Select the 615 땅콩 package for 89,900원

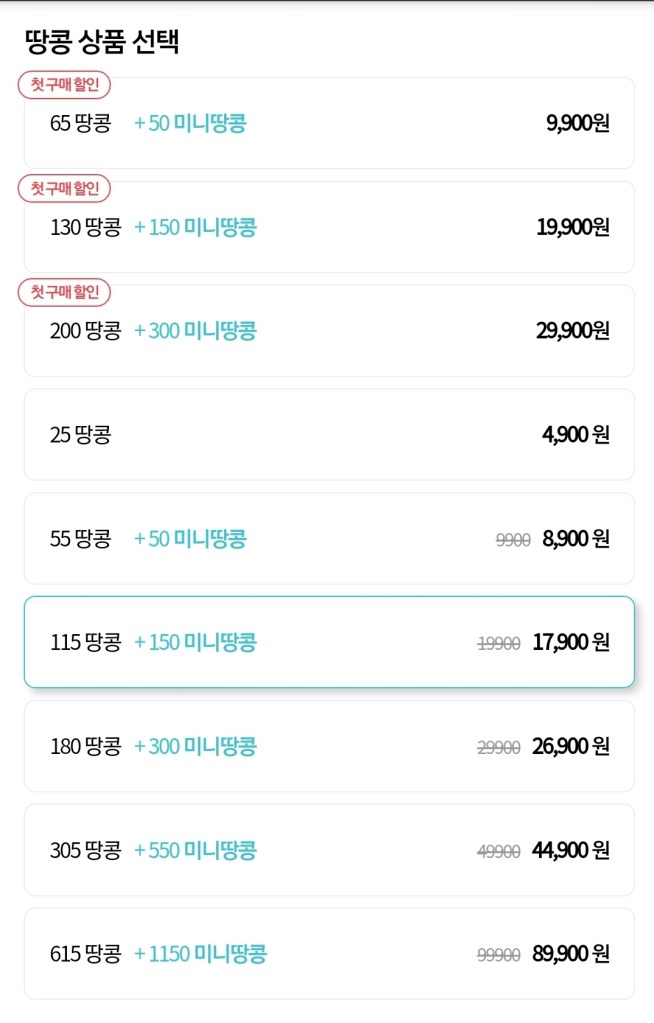point(329,954)
